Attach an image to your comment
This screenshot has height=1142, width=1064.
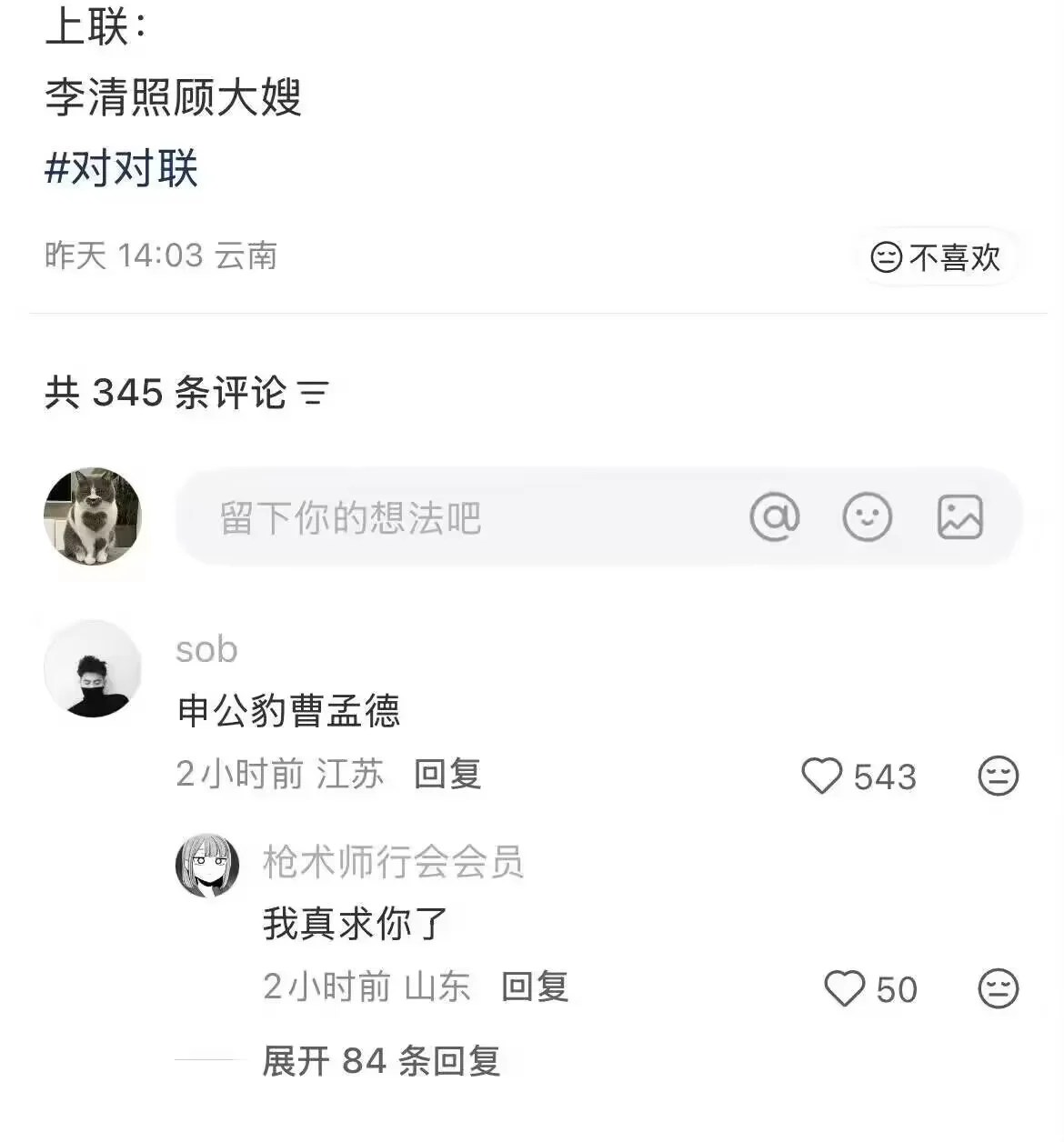point(959,517)
